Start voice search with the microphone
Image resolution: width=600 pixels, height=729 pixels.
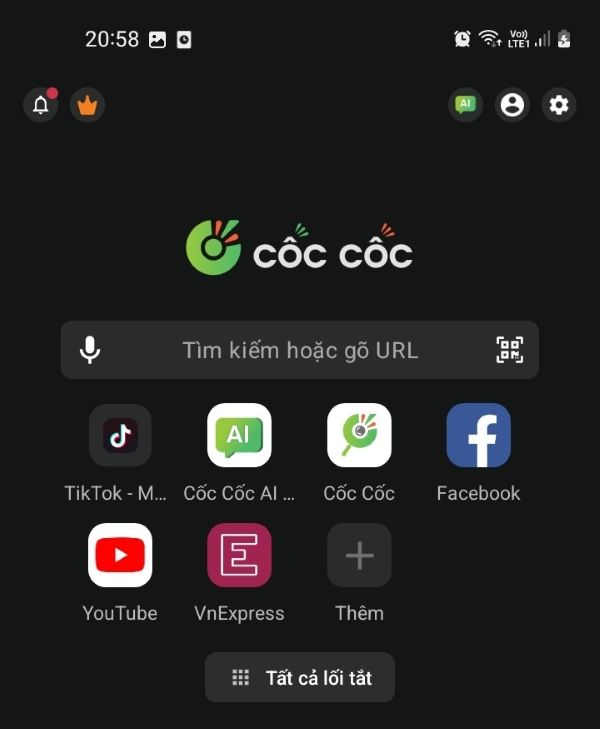(x=90, y=350)
